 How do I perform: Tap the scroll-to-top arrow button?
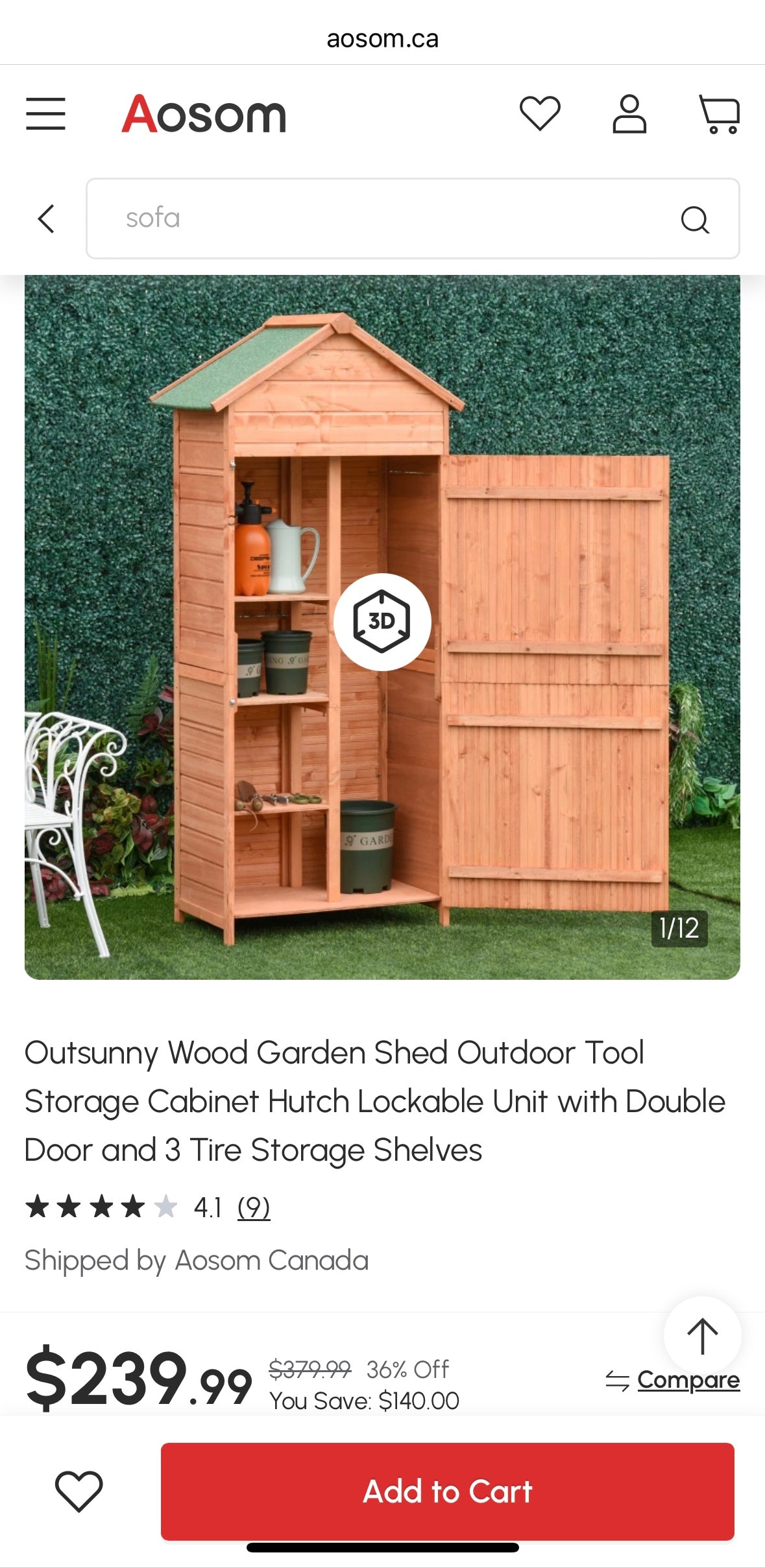[x=702, y=1336]
